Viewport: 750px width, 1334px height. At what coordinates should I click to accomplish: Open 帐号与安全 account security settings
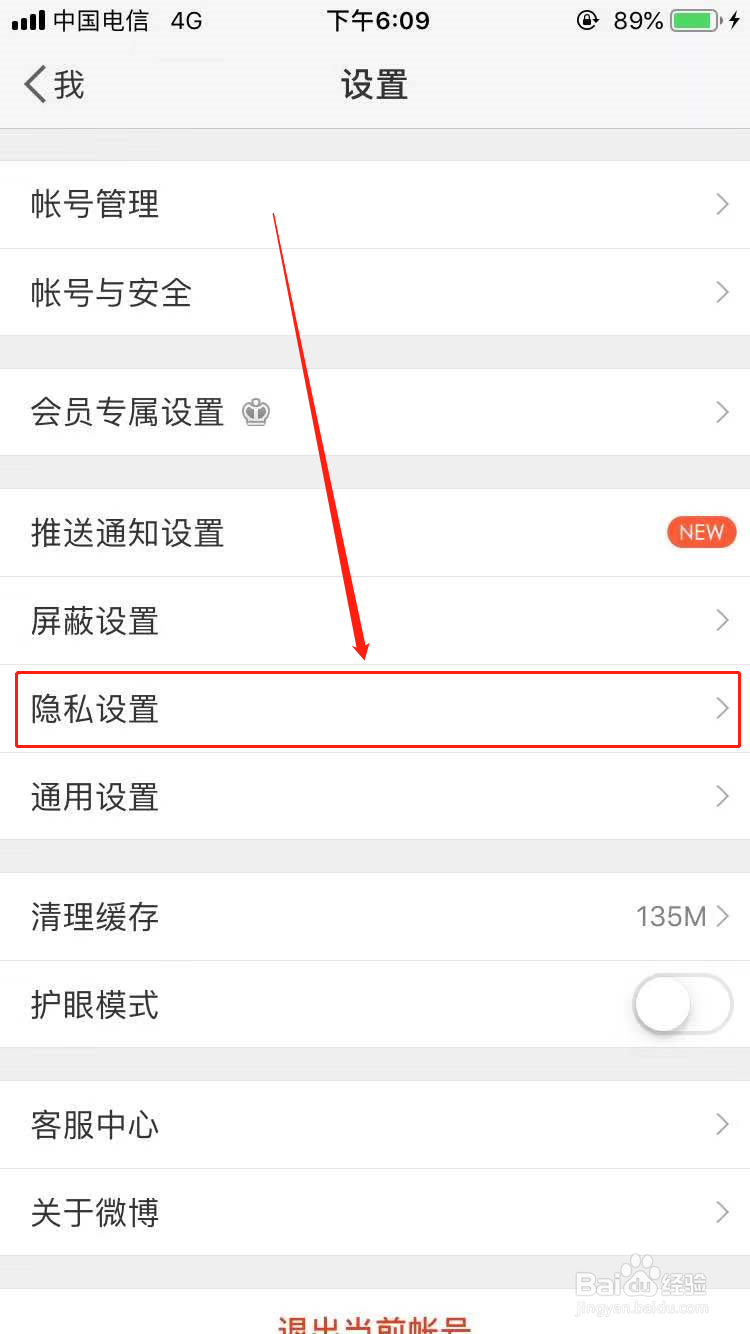[x=111, y=292]
